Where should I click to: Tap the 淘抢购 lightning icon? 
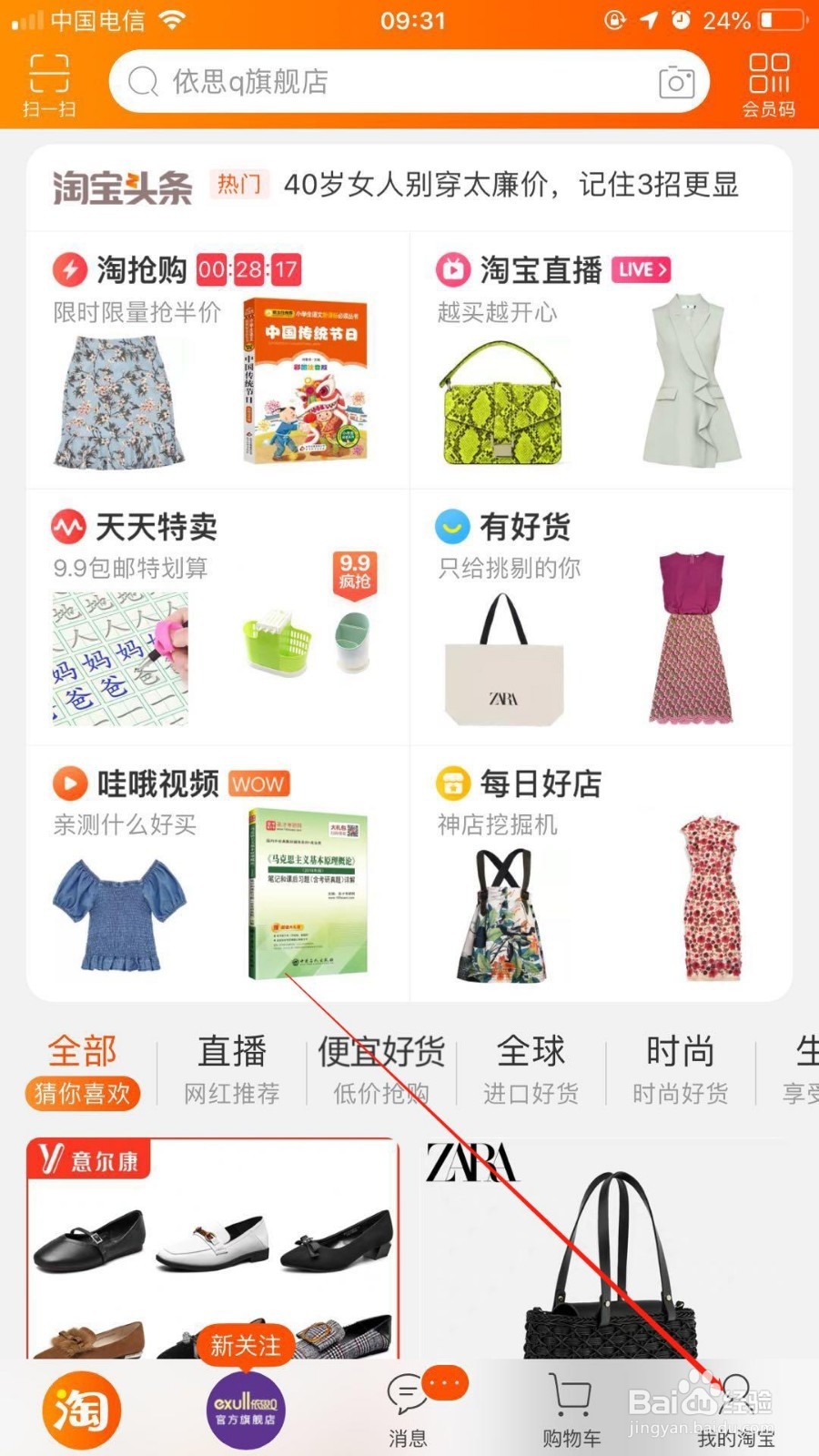68,268
